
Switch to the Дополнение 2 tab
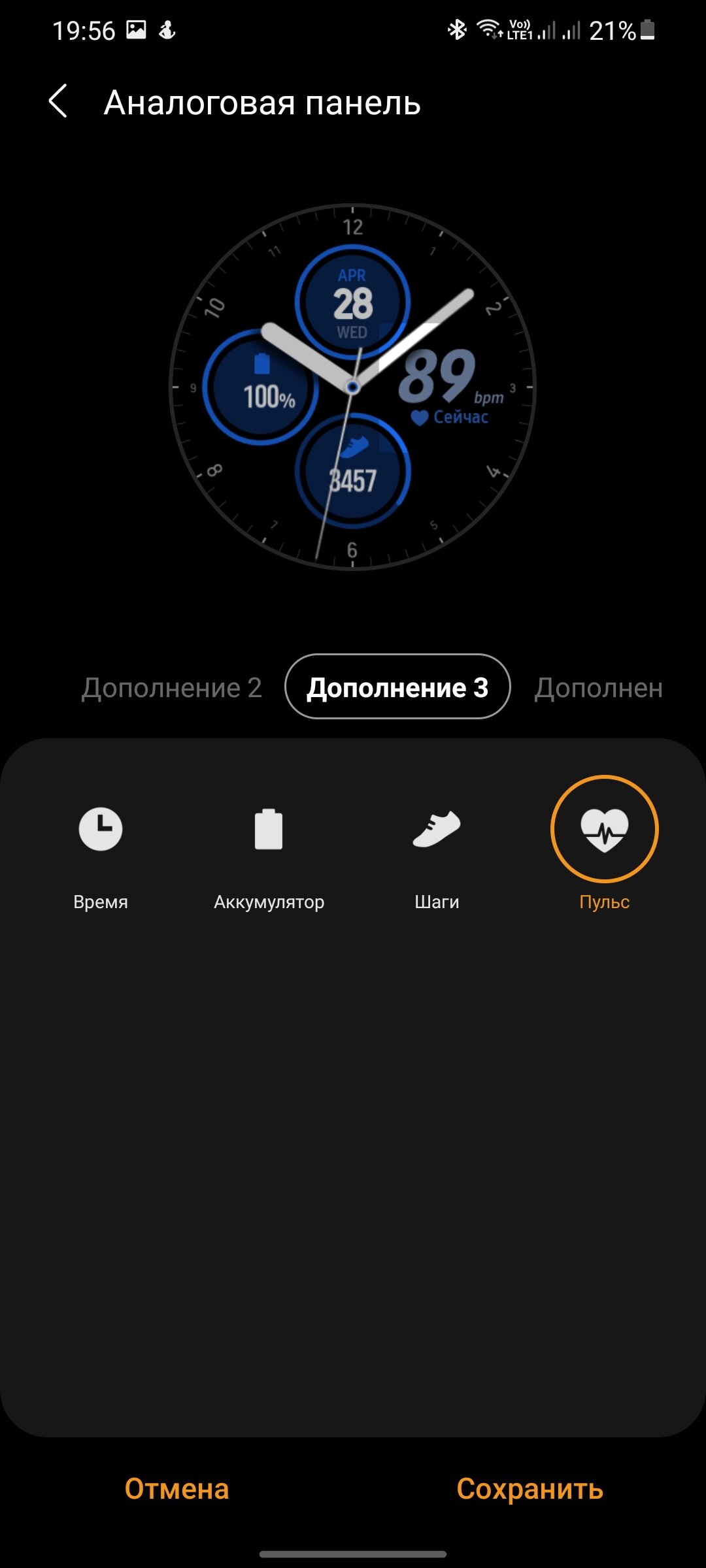click(x=171, y=687)
